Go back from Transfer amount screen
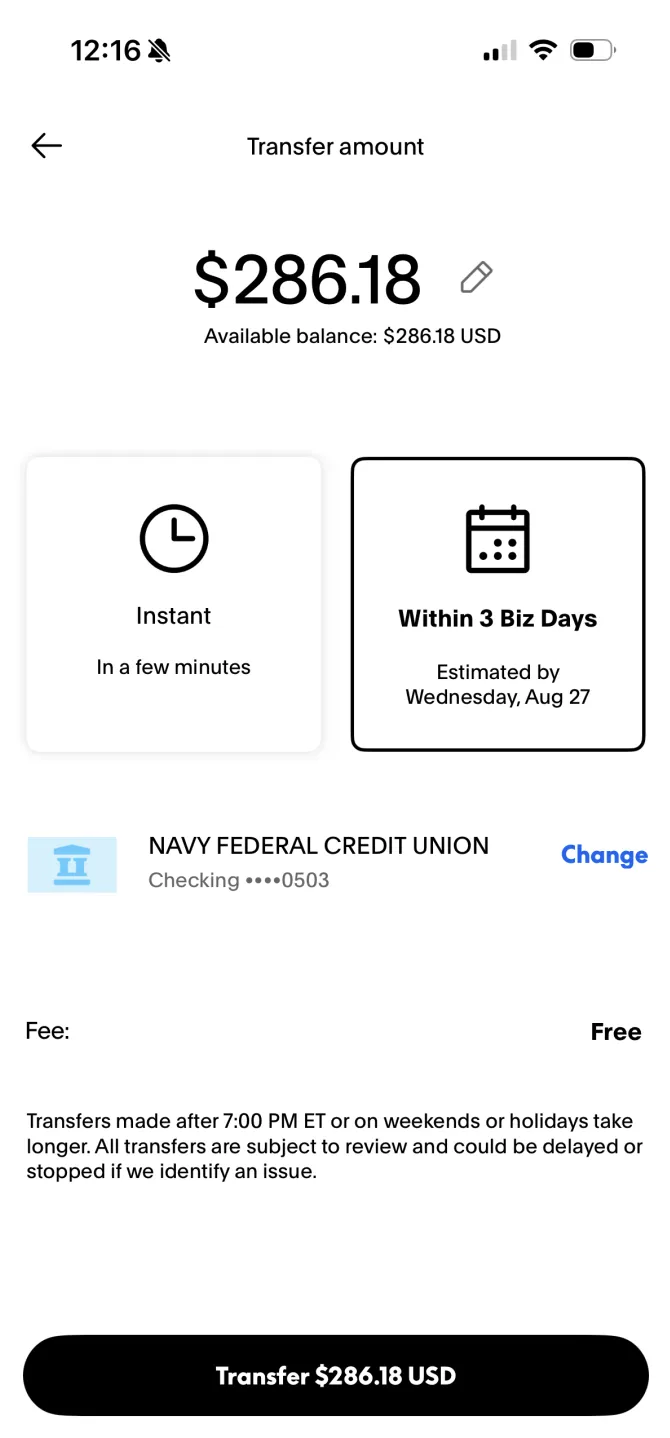This screenshot has width=670, height=1438. click(x=46, y=146)
